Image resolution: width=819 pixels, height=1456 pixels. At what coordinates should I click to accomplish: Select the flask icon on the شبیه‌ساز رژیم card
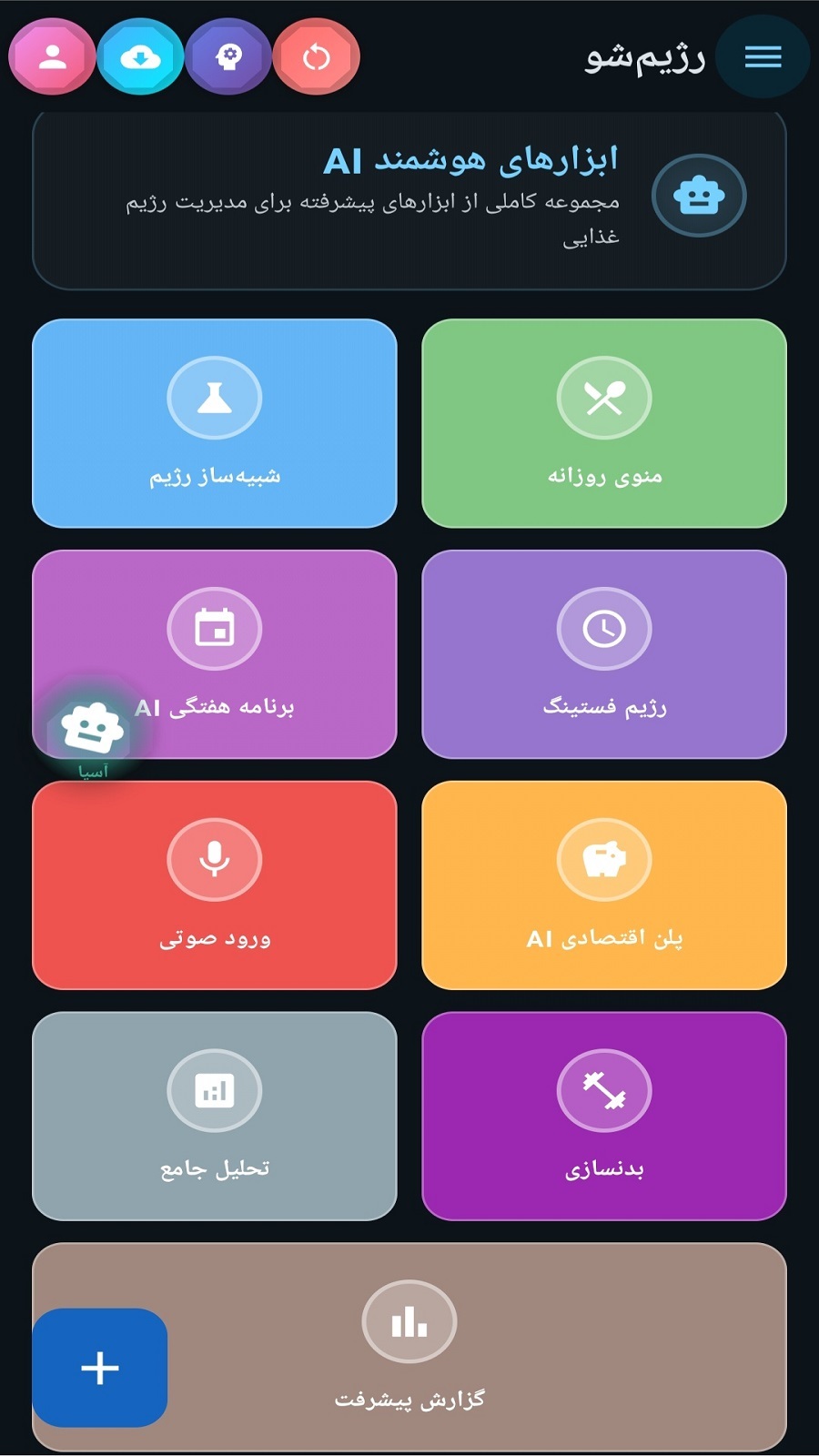(214, 398)
